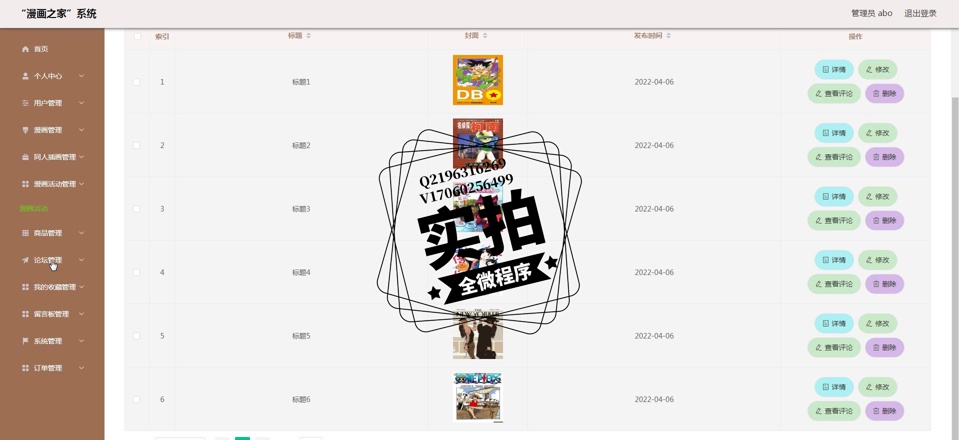
Task: Sort the table by 发布时间 column
Action: tap(652, 35)
